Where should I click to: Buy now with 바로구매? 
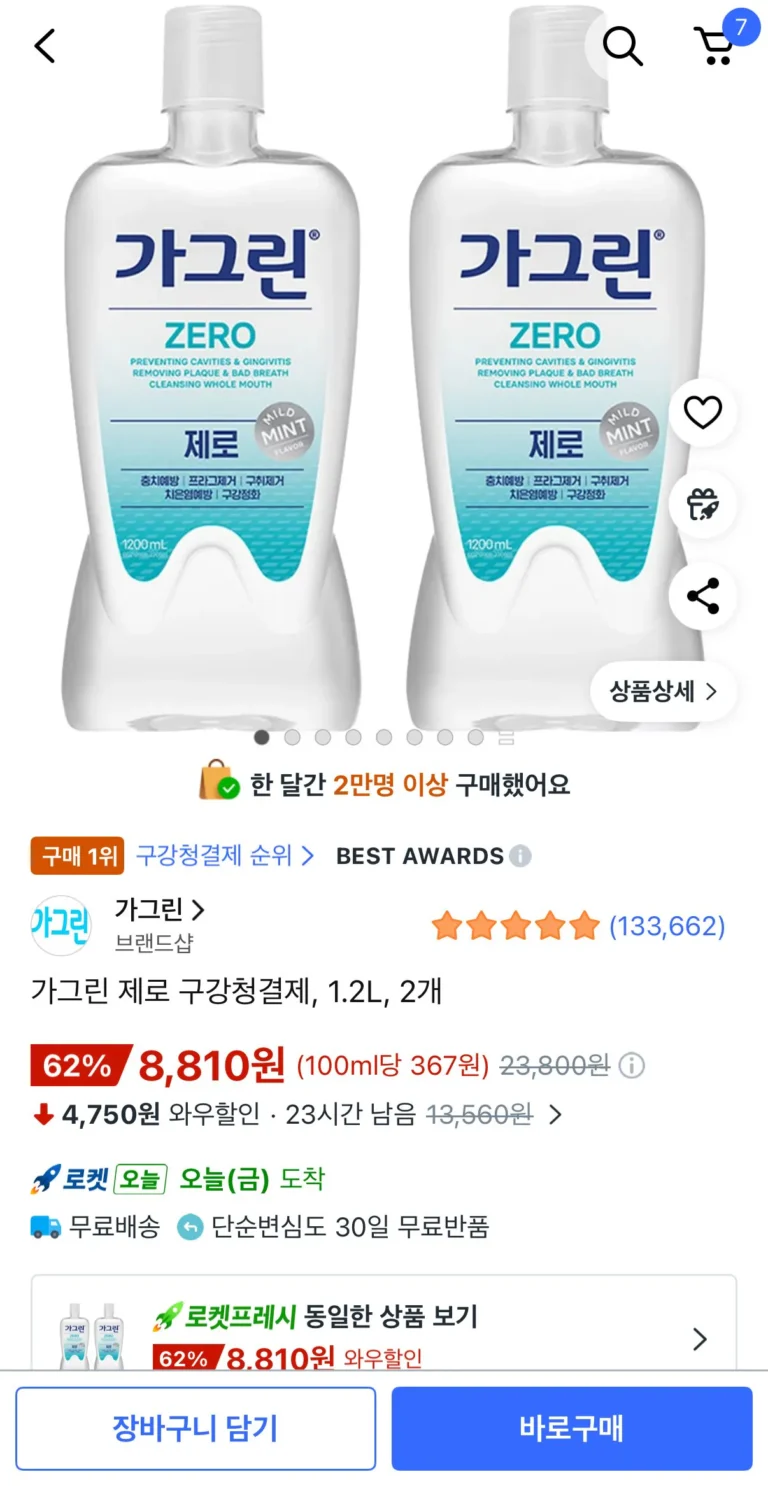point(571,1428)
